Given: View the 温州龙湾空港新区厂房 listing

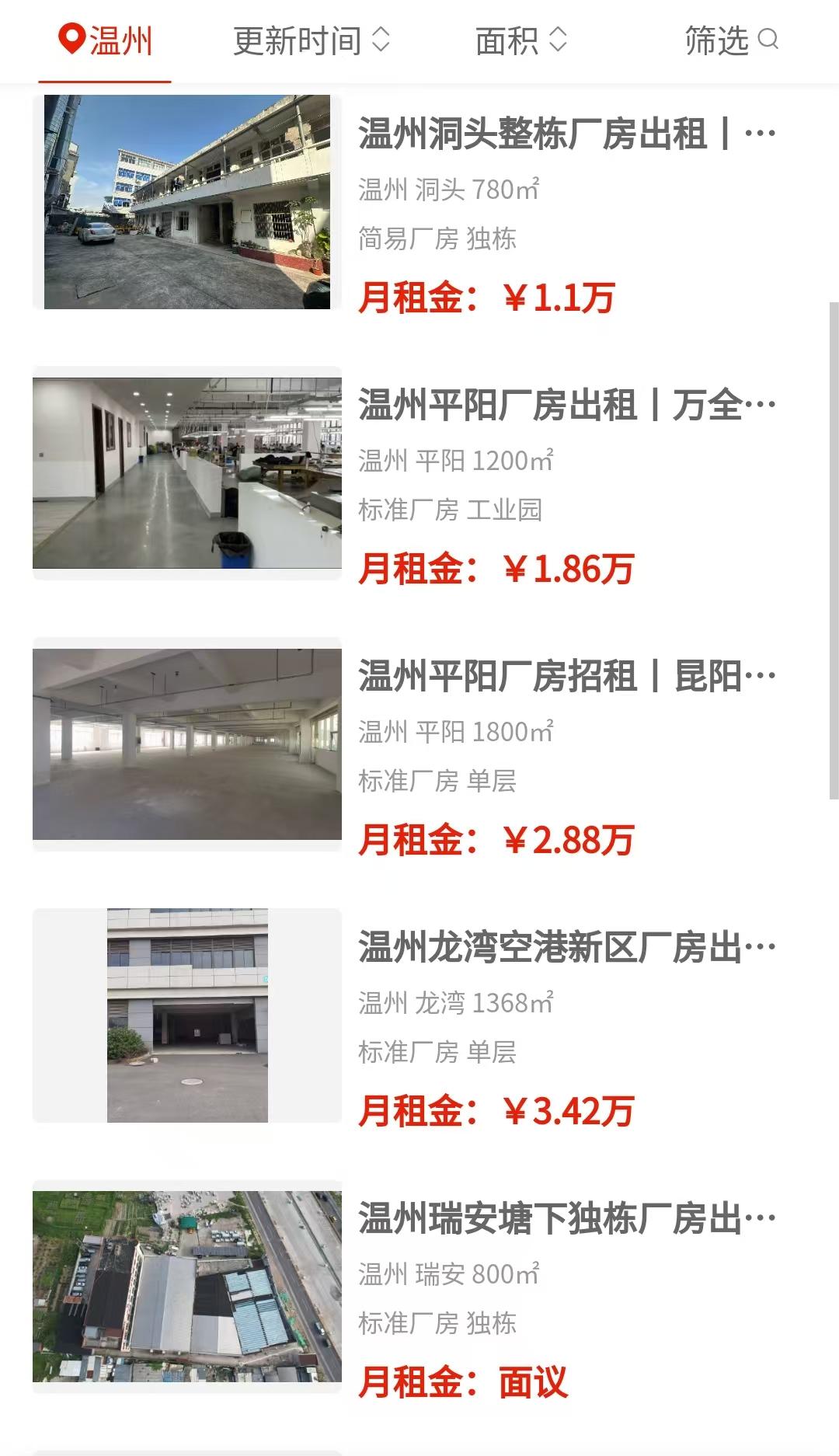Looking at the screenshot, I should pos(566,948).
